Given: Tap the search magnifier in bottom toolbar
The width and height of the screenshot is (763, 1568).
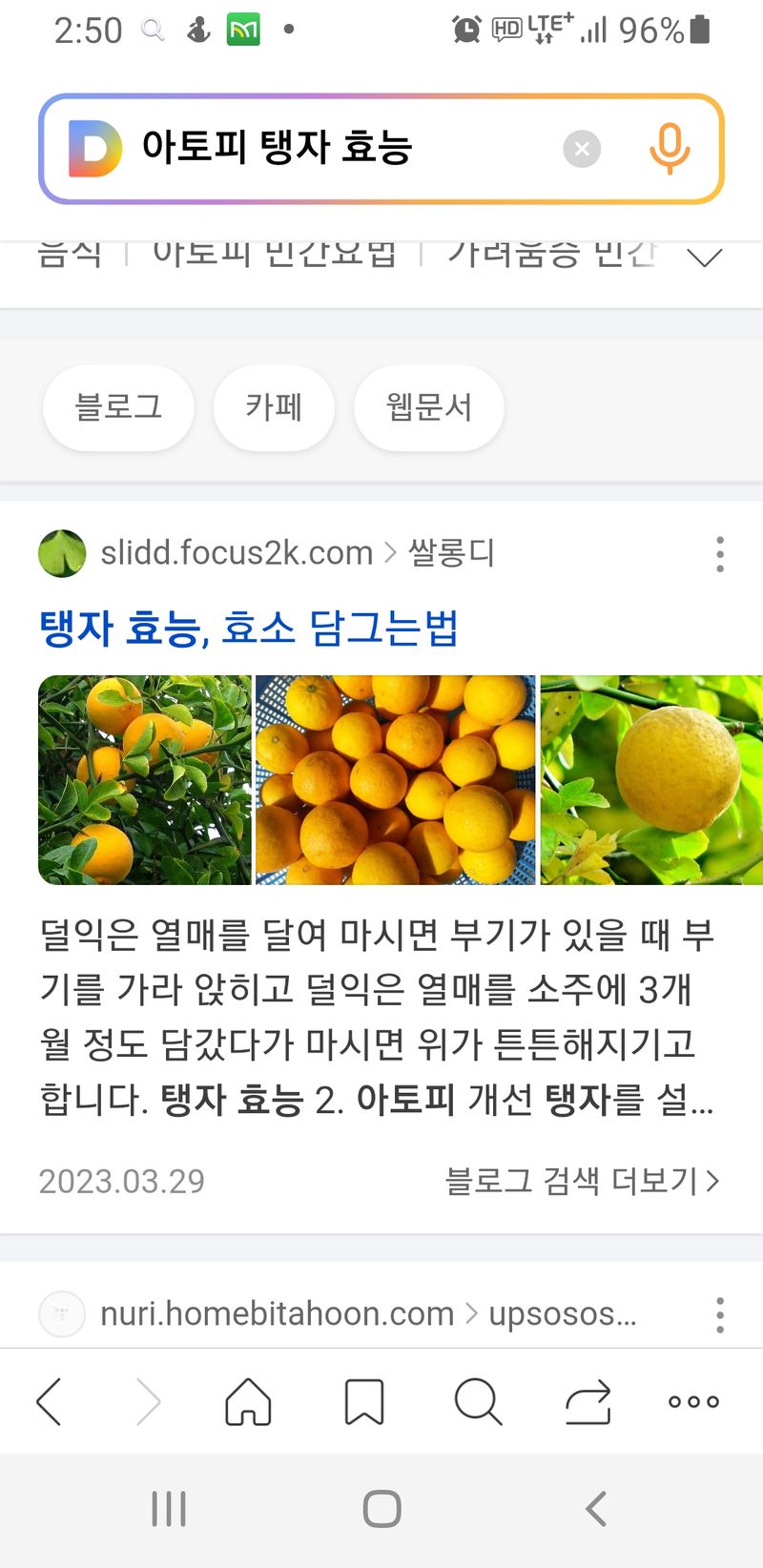Looking at the screenshot, I should pyautogui.click(x=479, y=1401).
